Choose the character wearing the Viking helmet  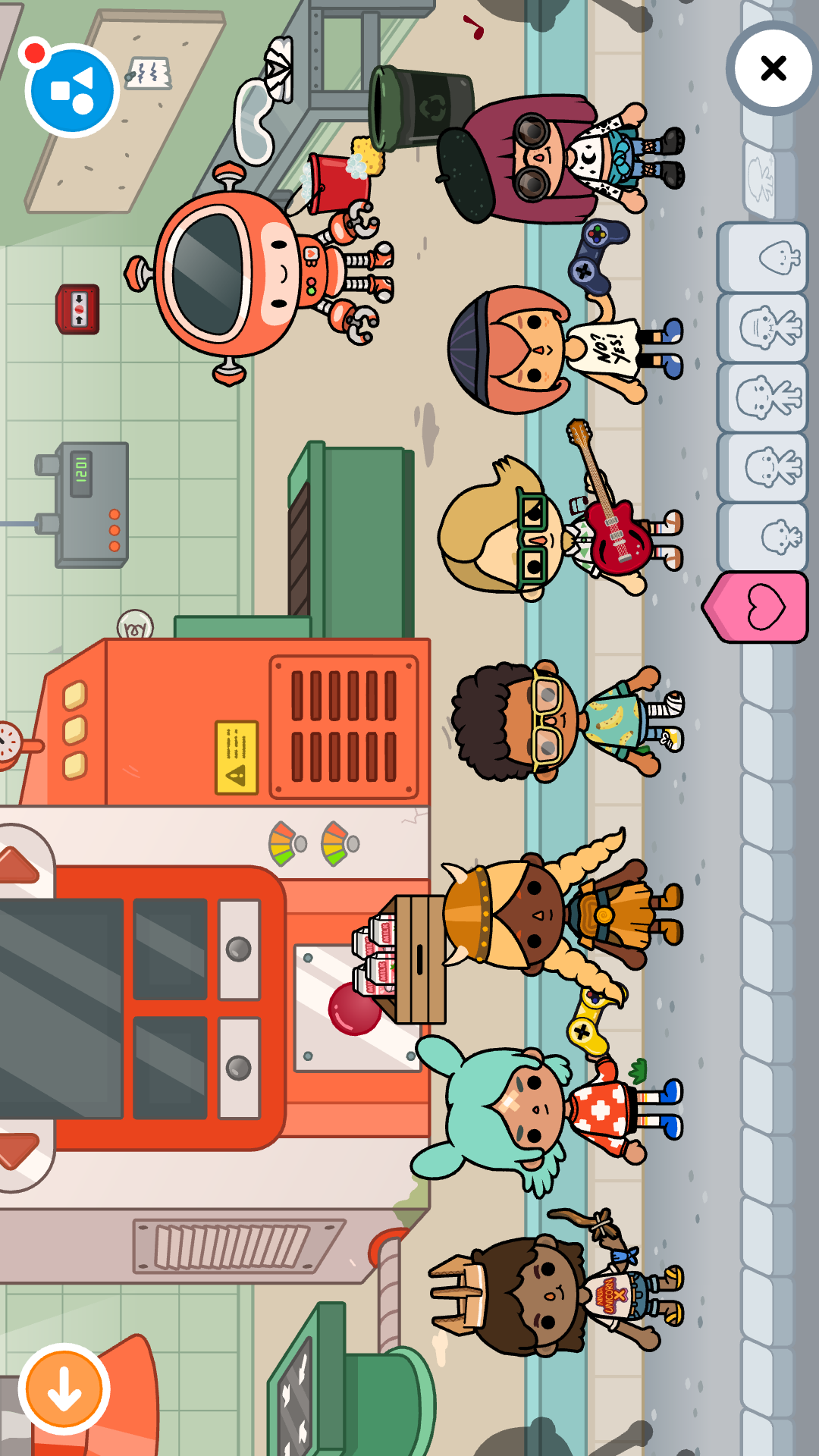(x=561, y=914)
